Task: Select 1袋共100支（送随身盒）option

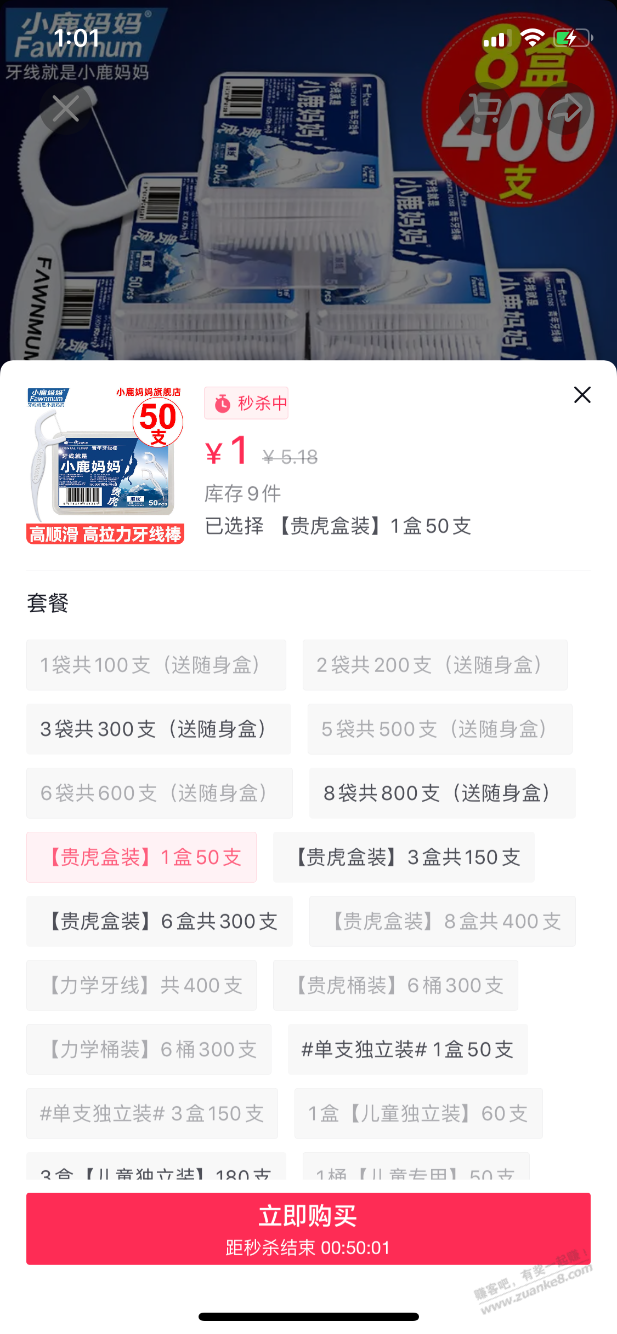Action: (x=156, y=665)
